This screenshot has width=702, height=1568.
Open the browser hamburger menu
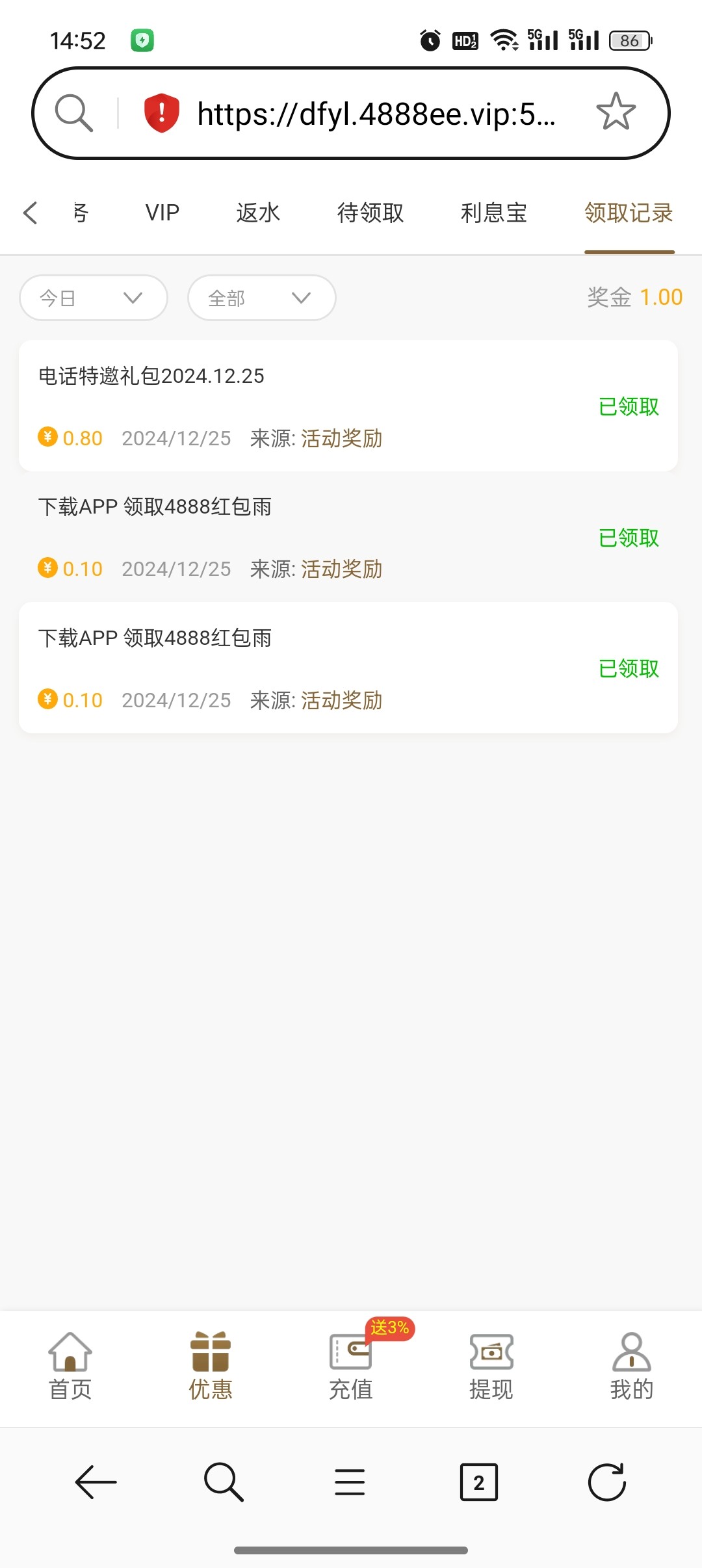[x=350, y=1482]
